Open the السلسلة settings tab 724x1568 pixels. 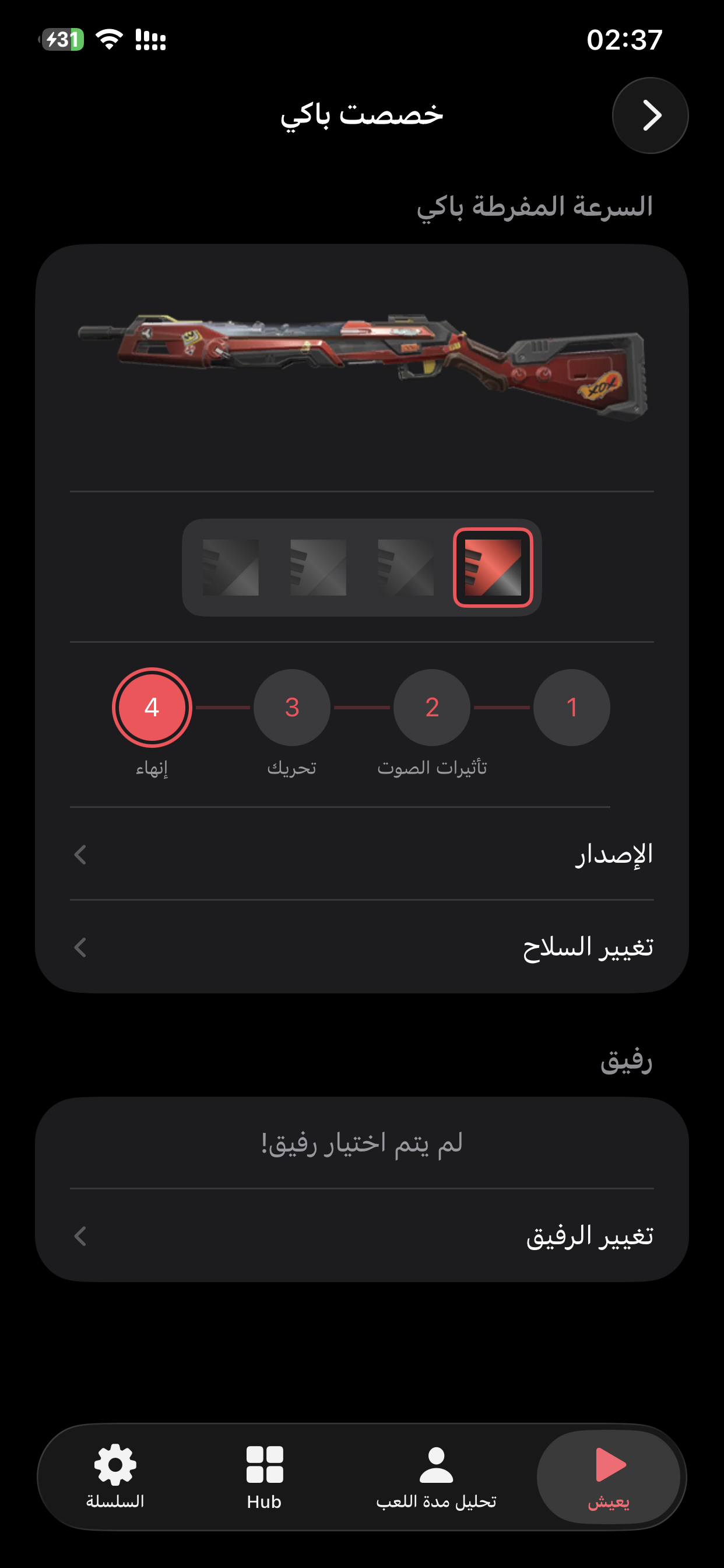point(115,1476)
